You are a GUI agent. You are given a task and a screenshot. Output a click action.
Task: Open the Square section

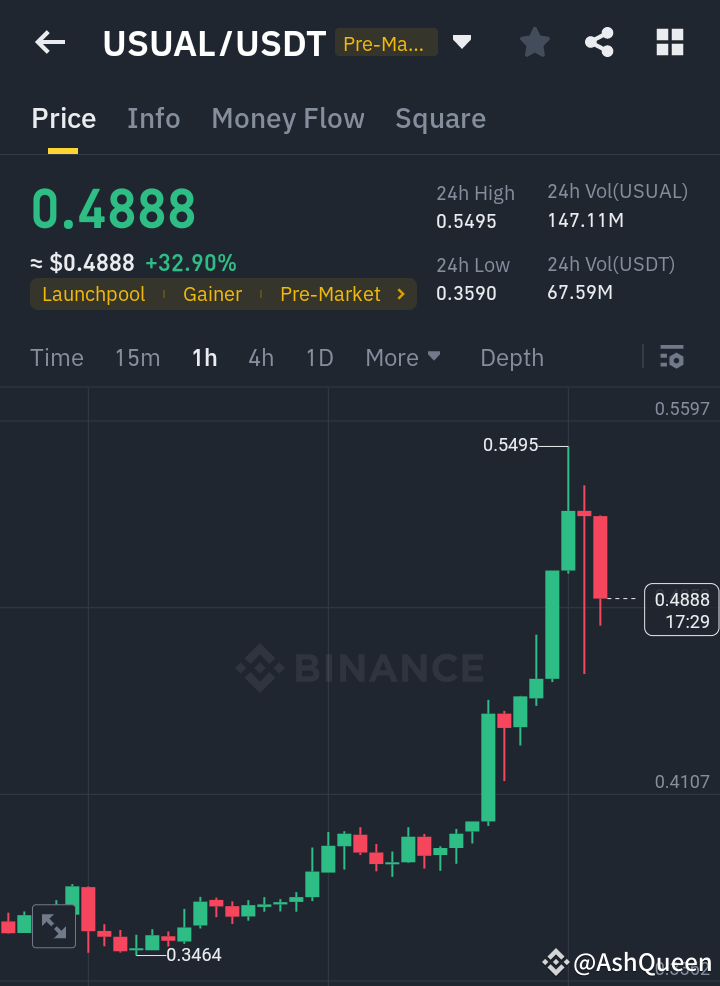(x=440, y=118)
